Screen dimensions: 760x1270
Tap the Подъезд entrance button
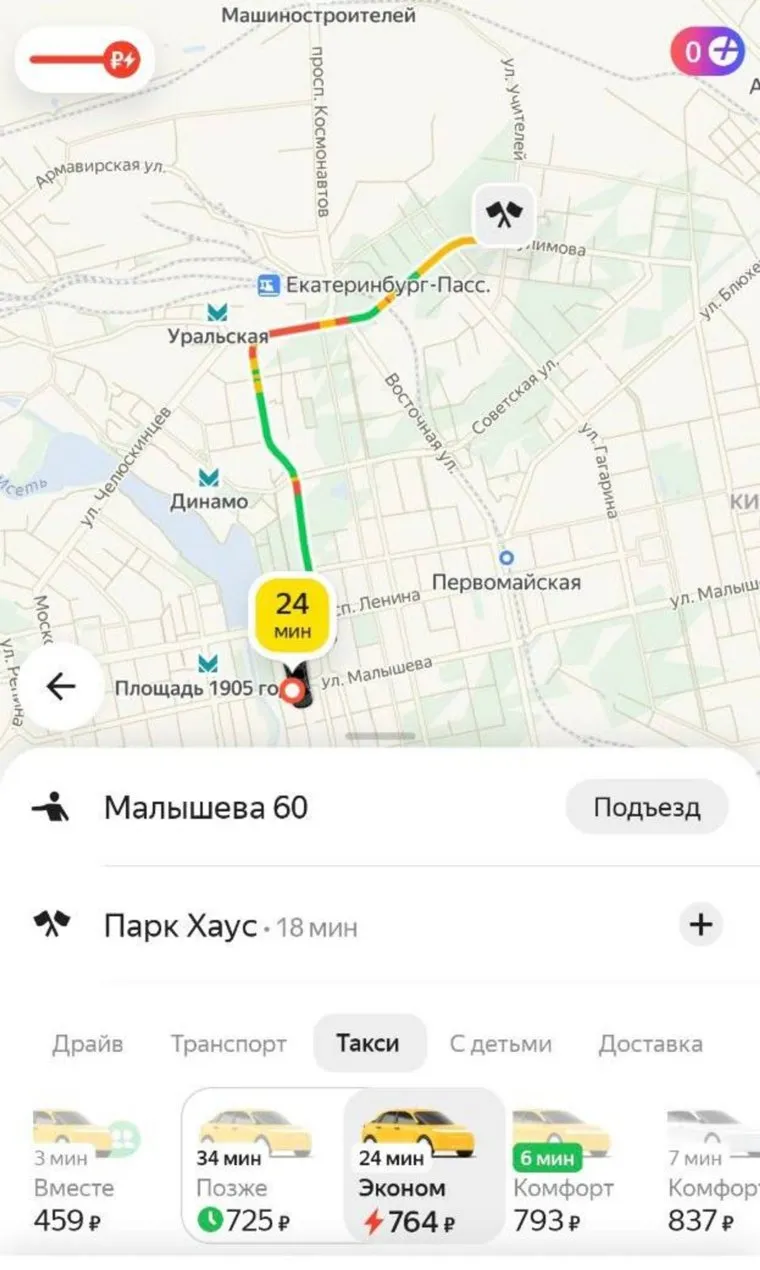[646, 807]
